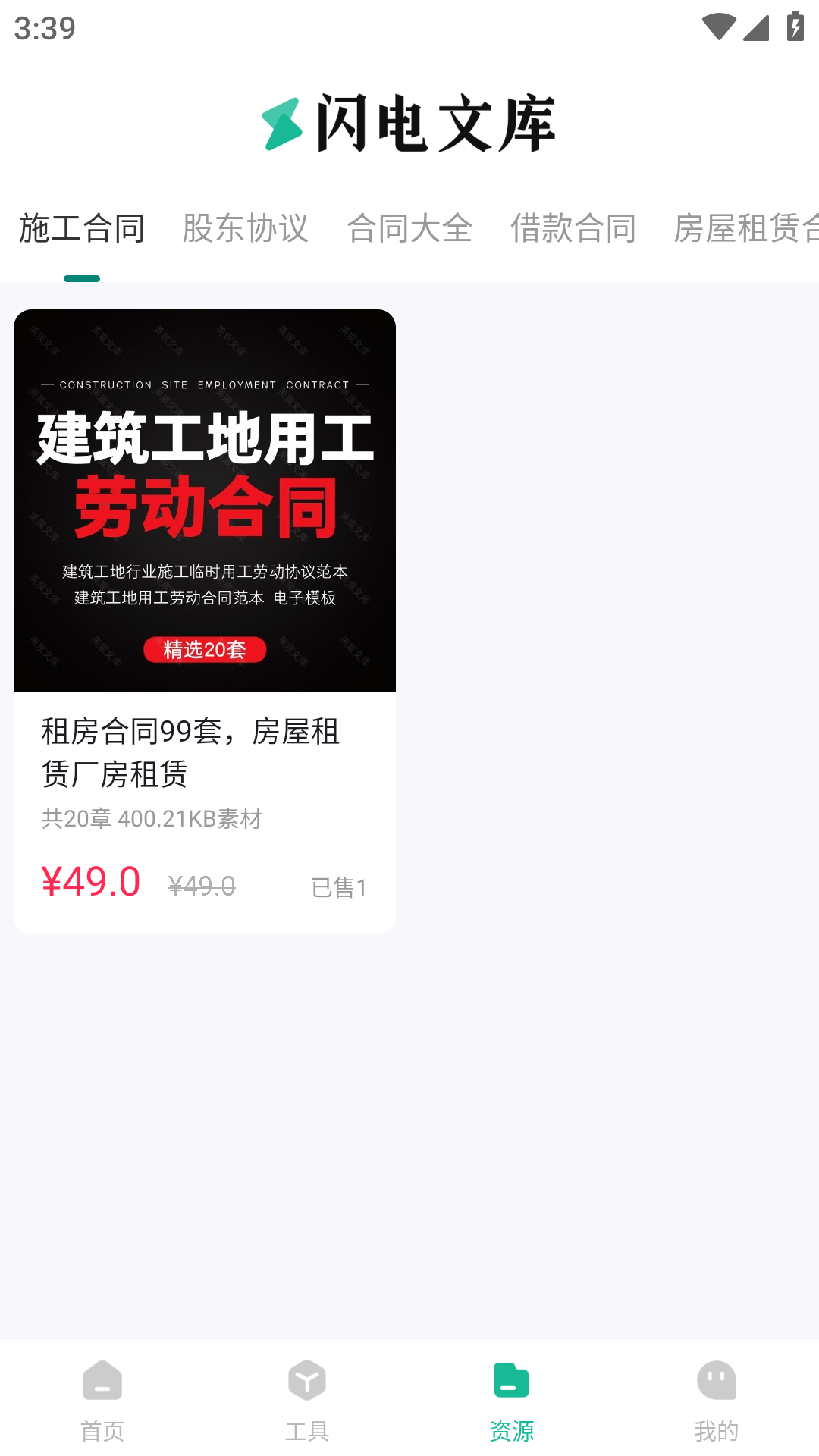Screen dimensions: 819x1456
Task: Open the 借款合同 category tab
Action: click(x=573, y=228)
